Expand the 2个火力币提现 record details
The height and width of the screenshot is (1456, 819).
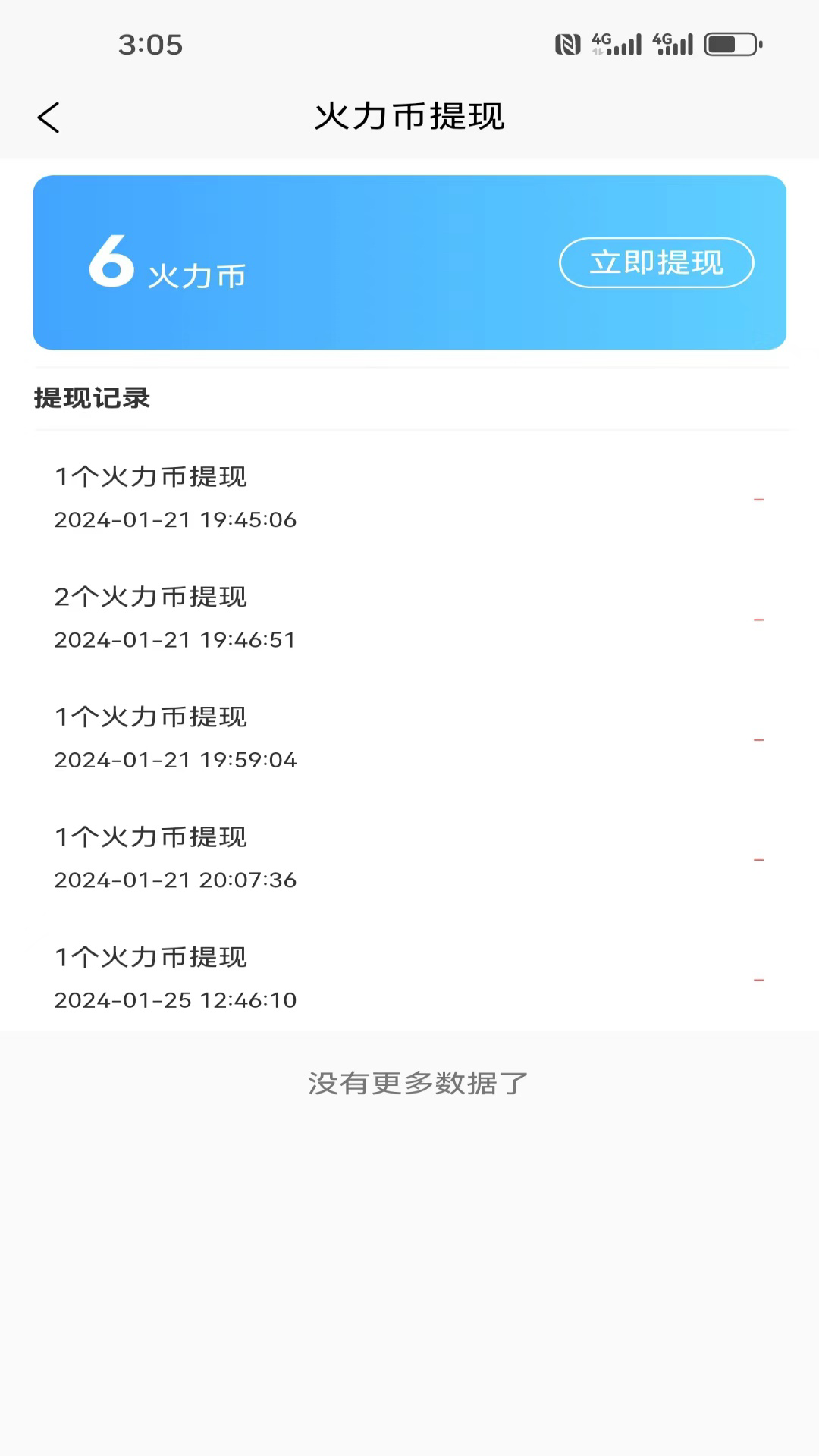152,598
